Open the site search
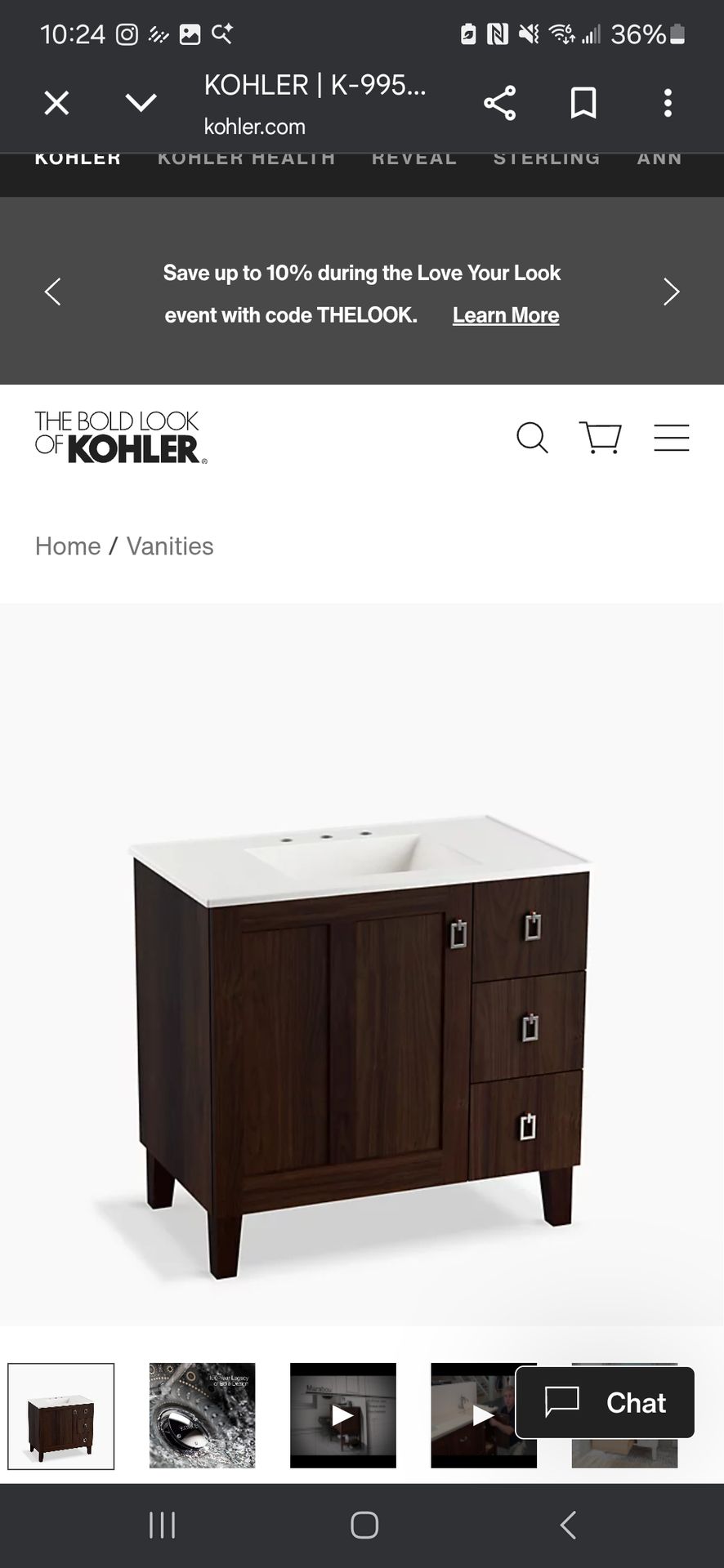The image size is (724, 1568). [x=532, y=438]
